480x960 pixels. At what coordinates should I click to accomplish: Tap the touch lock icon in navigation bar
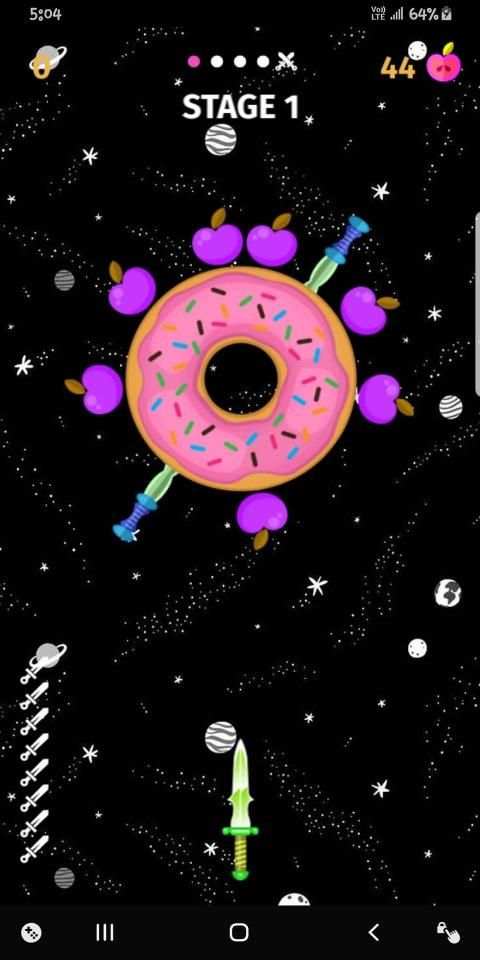tap(448, 932)
